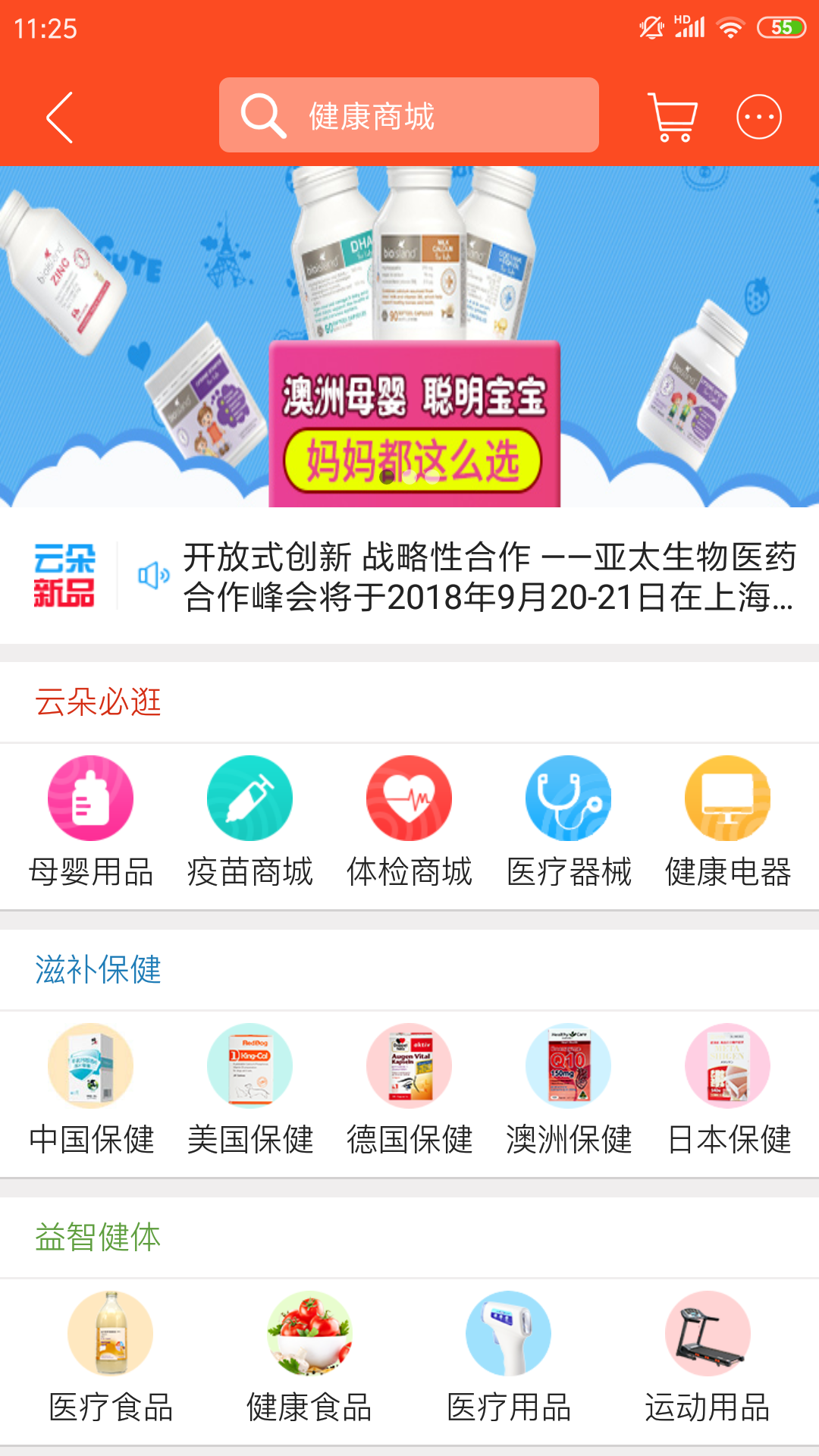This screenshot has height=1456, width=819.
Task: Open 疫苗商城 via its syringe icon
Action: tap(249, 798)
